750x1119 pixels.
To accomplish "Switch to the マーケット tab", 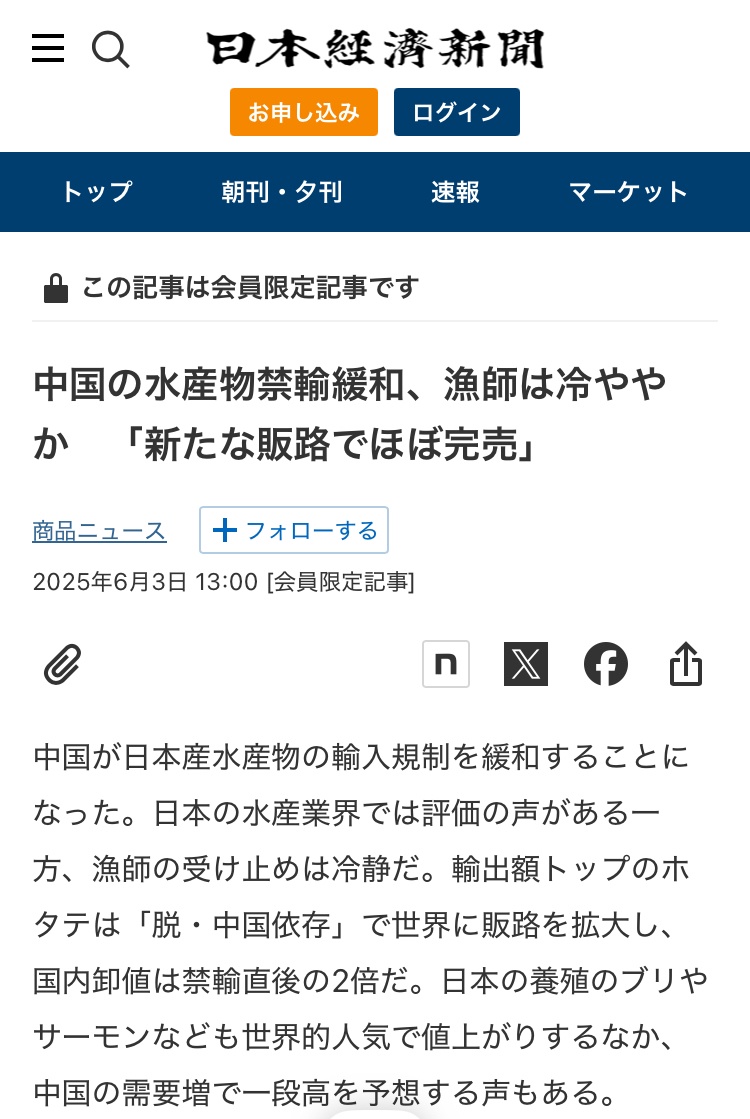I will 628,192.
